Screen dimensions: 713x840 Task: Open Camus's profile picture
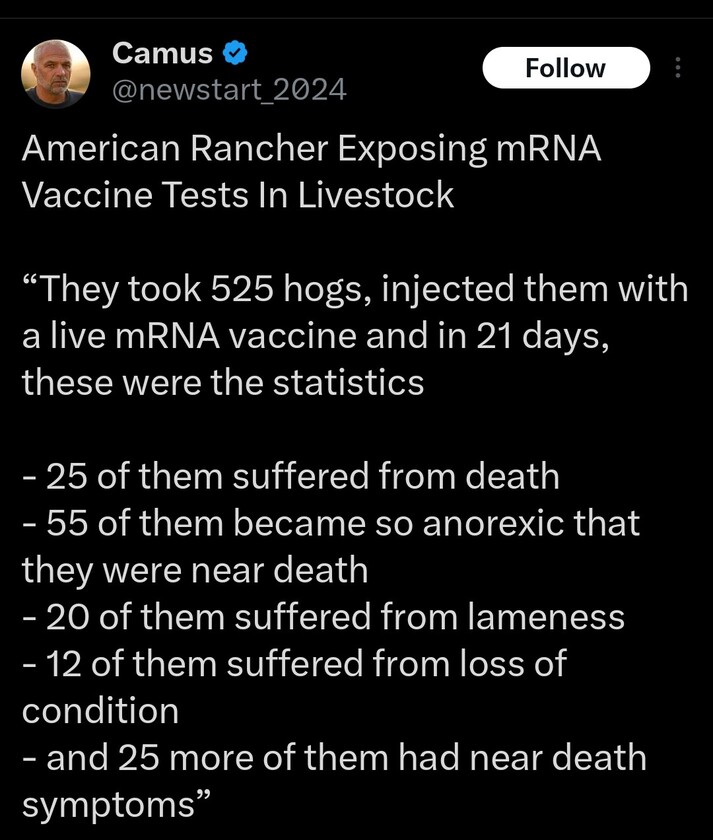56,73
